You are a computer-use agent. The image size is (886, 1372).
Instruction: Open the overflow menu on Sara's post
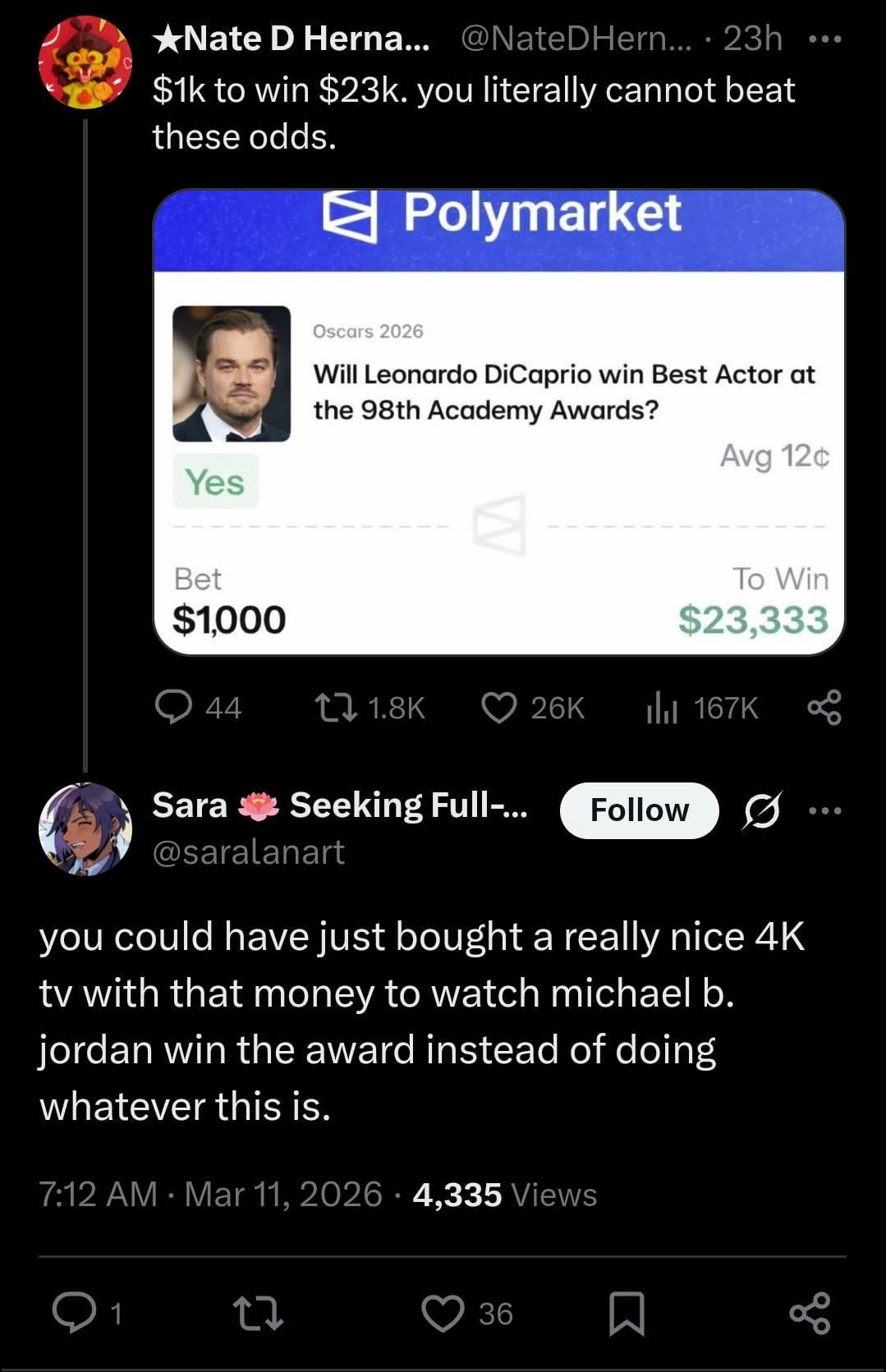point(824,810)
